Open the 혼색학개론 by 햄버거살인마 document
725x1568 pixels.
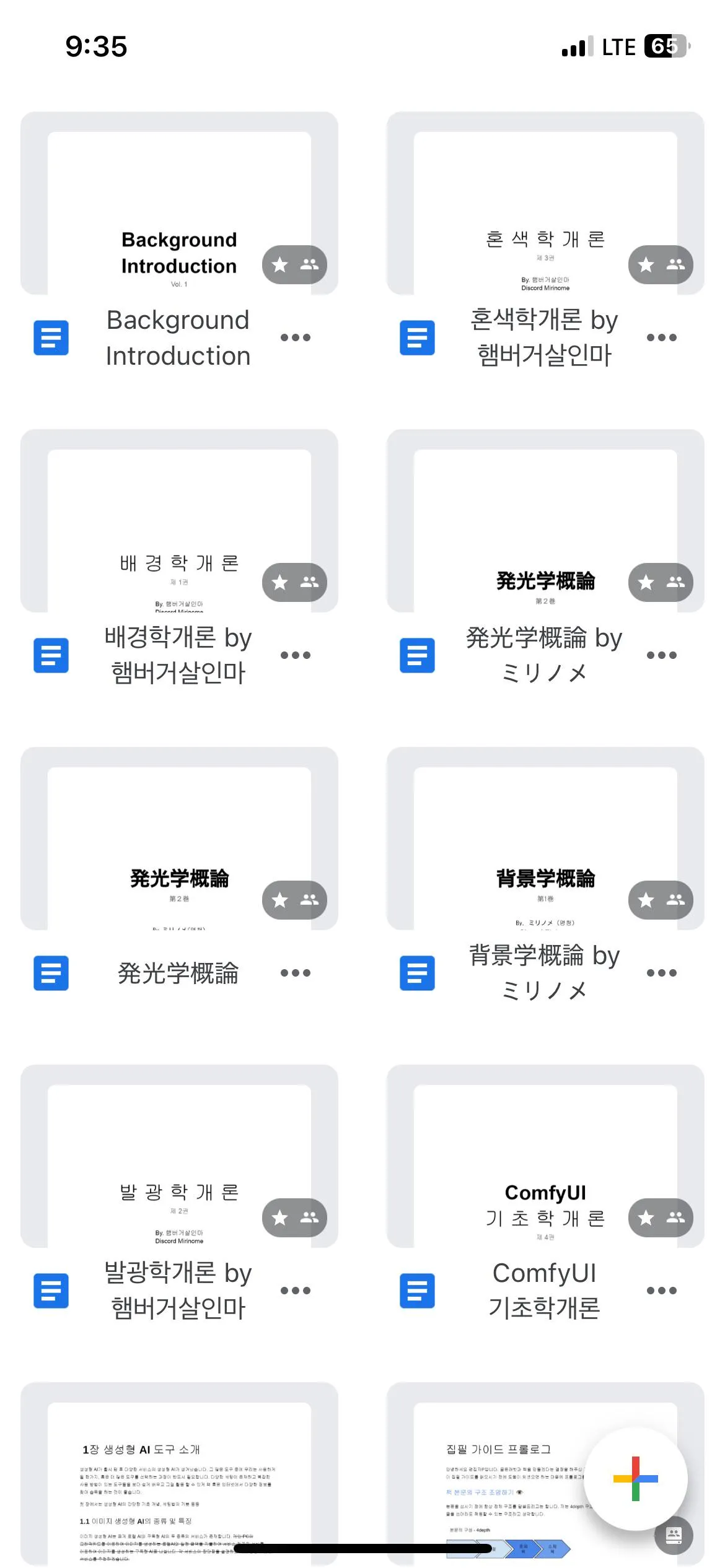(x=545, y=204)
